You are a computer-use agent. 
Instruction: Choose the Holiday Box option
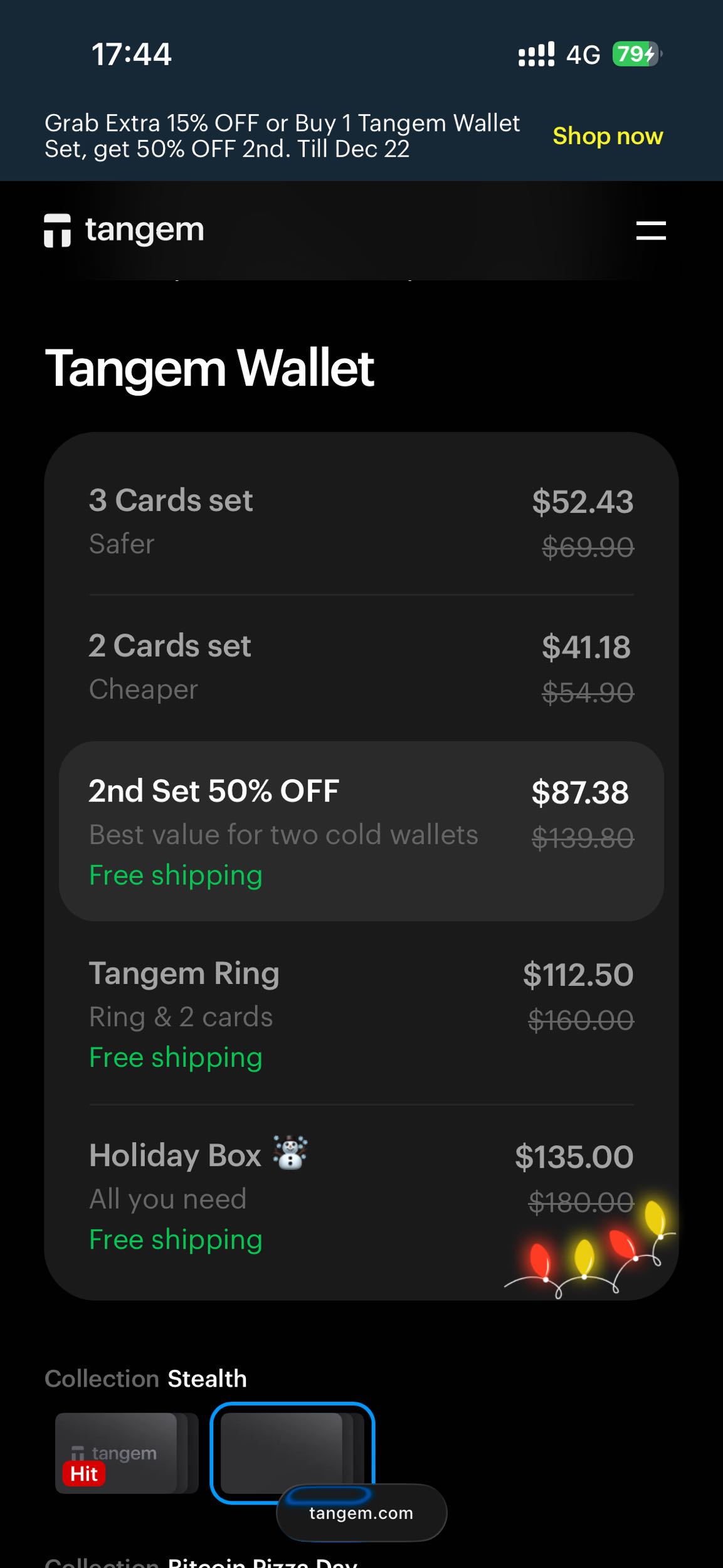[x=361, y=1195]
